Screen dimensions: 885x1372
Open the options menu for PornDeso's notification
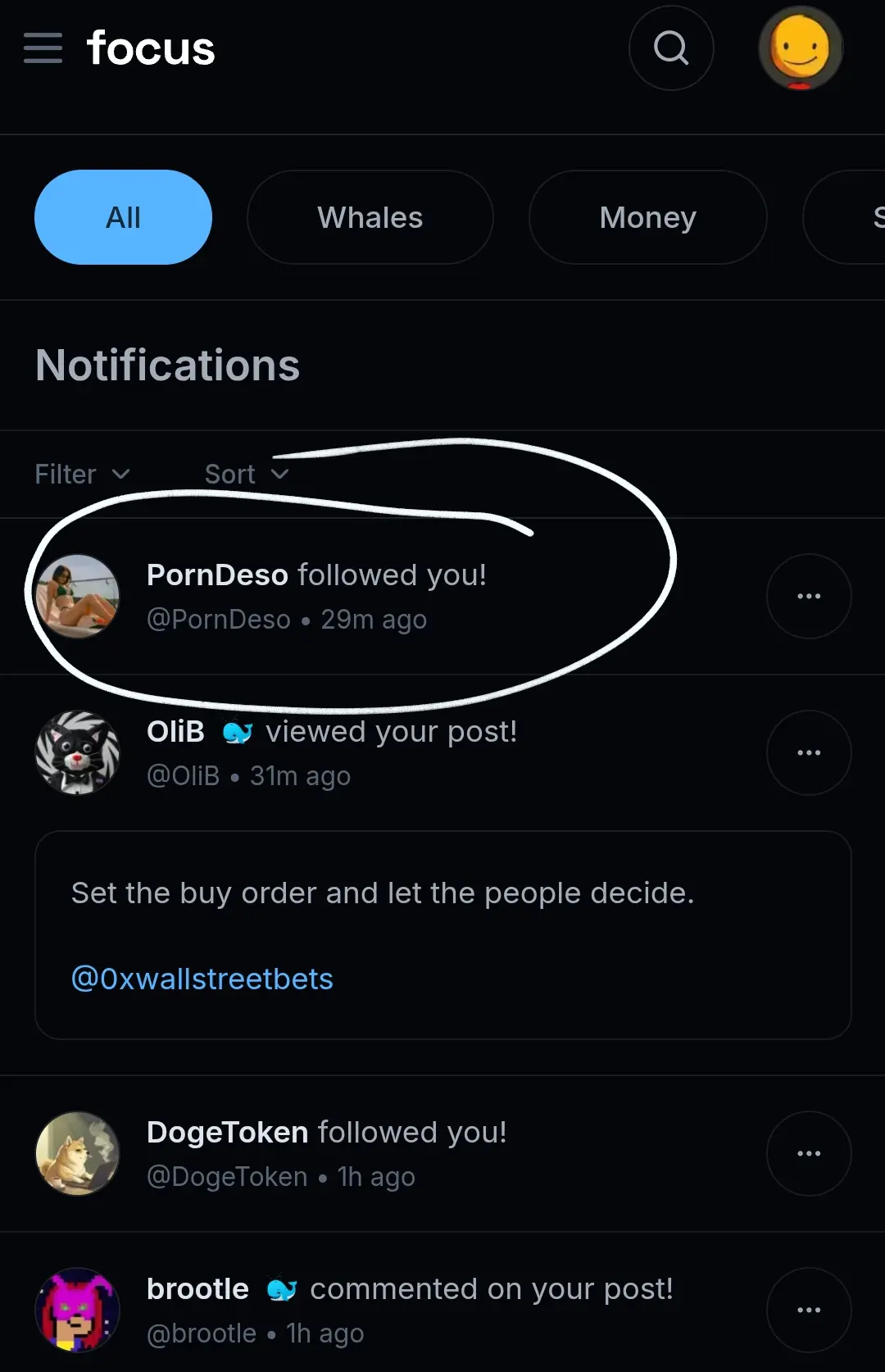(808, 596)
